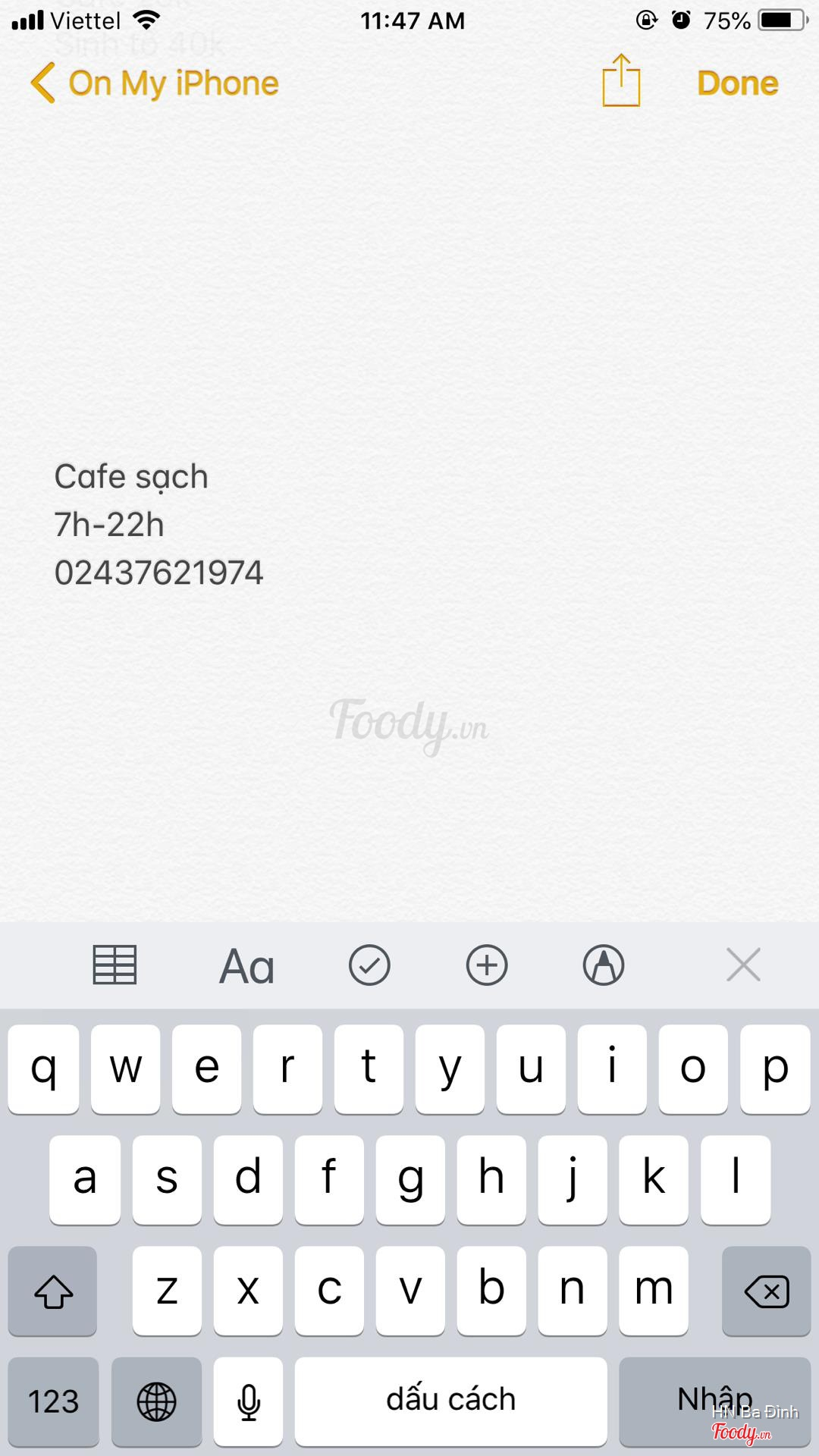
Task: Open the markup drawing tool
Action: pyautogui.click(x=604, y=965)
